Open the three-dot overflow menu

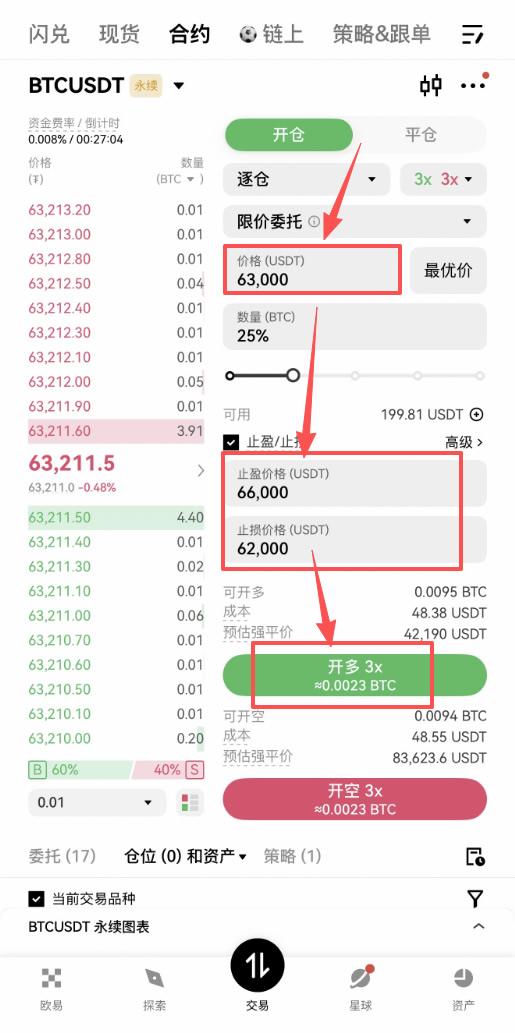pos(473,86)
